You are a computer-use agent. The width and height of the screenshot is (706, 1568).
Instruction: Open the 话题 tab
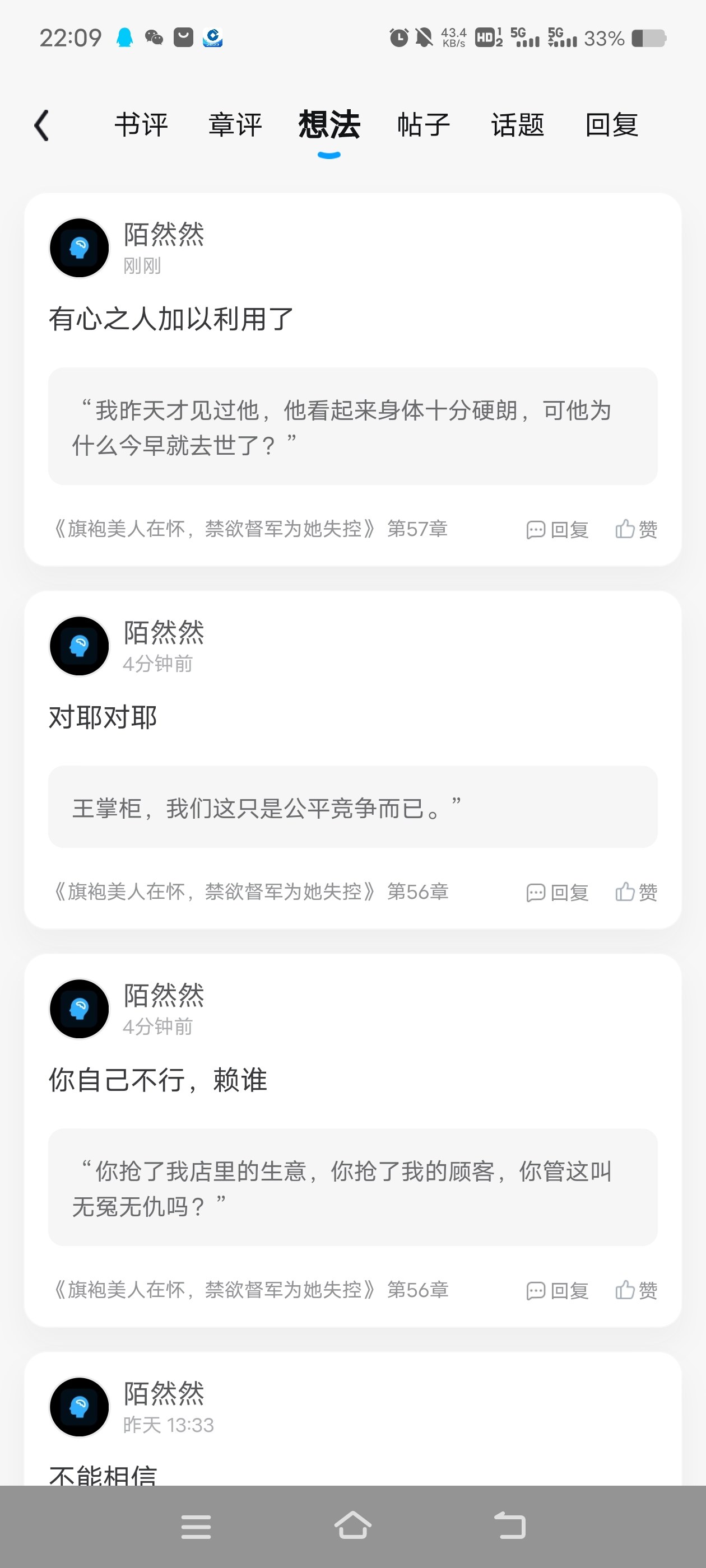tap(517, 125)
